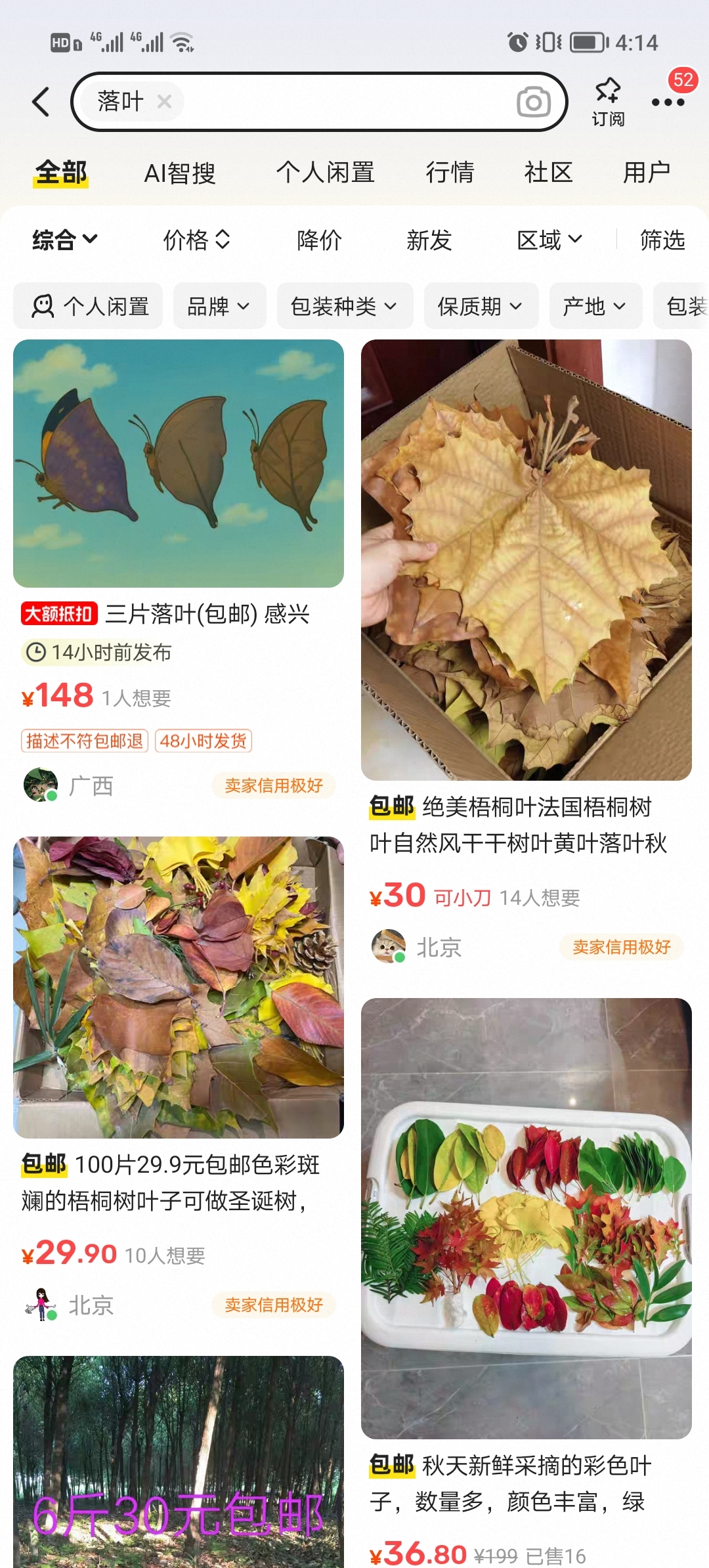Switch to the 用户 tab
This screenshot has height=1568, width=709.
(x=647, y=173)
